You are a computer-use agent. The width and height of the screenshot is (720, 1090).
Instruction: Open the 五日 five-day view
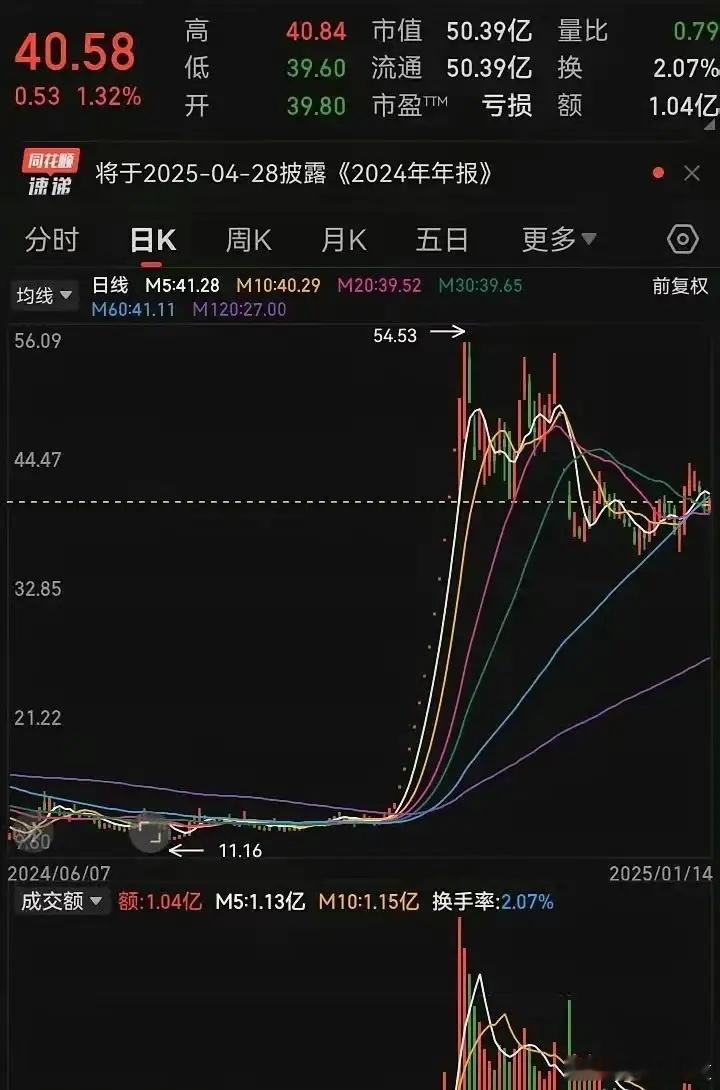point(440,239)
